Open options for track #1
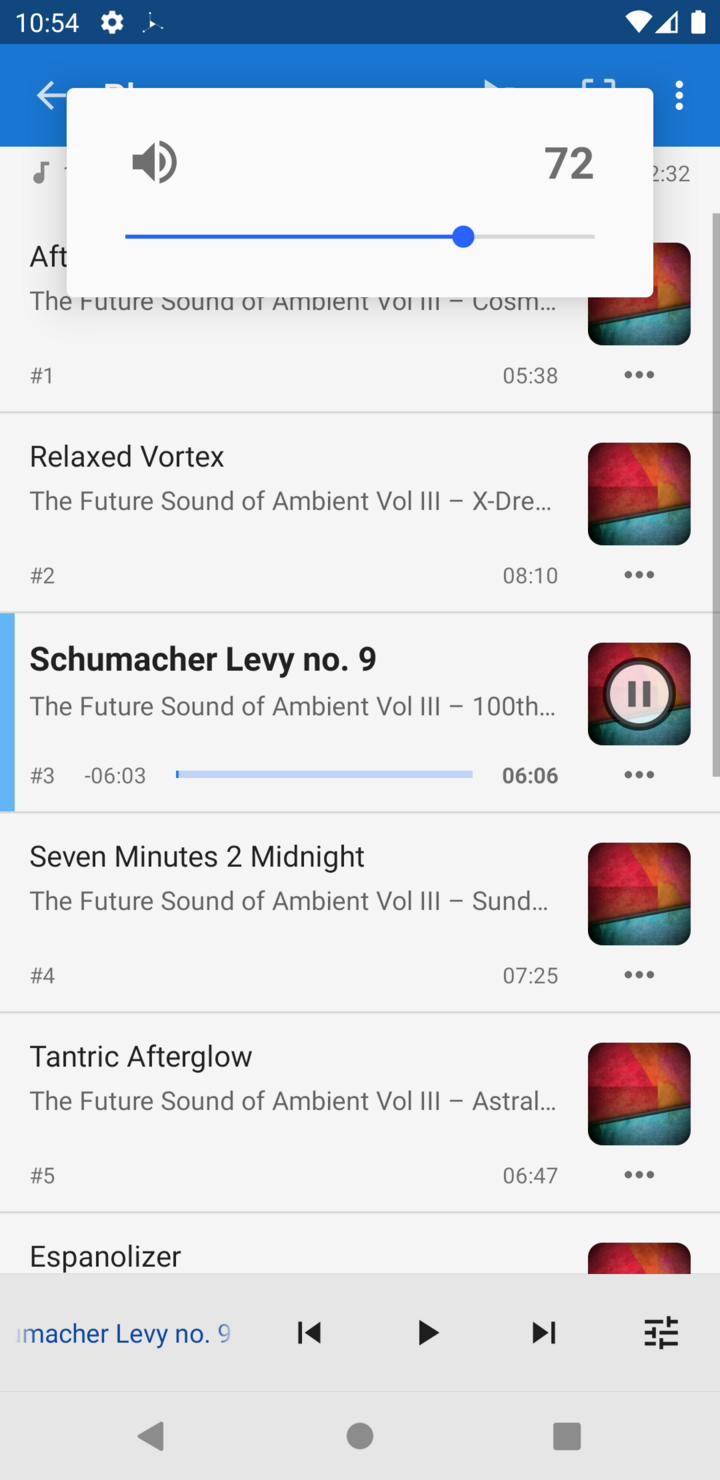Image resolution: width=720 pixels, height=1480 pixels. click(639, 375)
